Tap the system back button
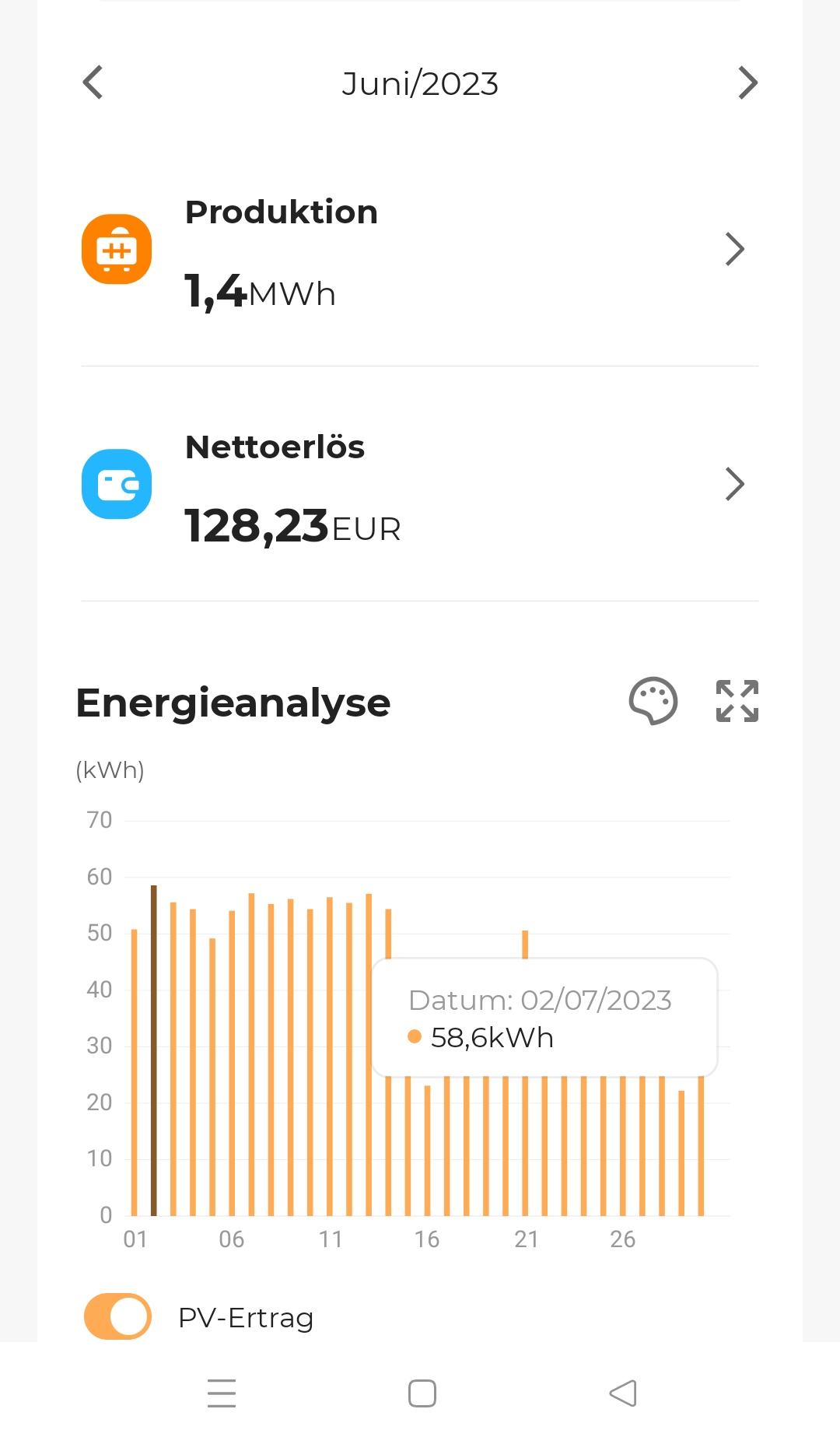840x1444 pixels. click(x=622, y=1393)
